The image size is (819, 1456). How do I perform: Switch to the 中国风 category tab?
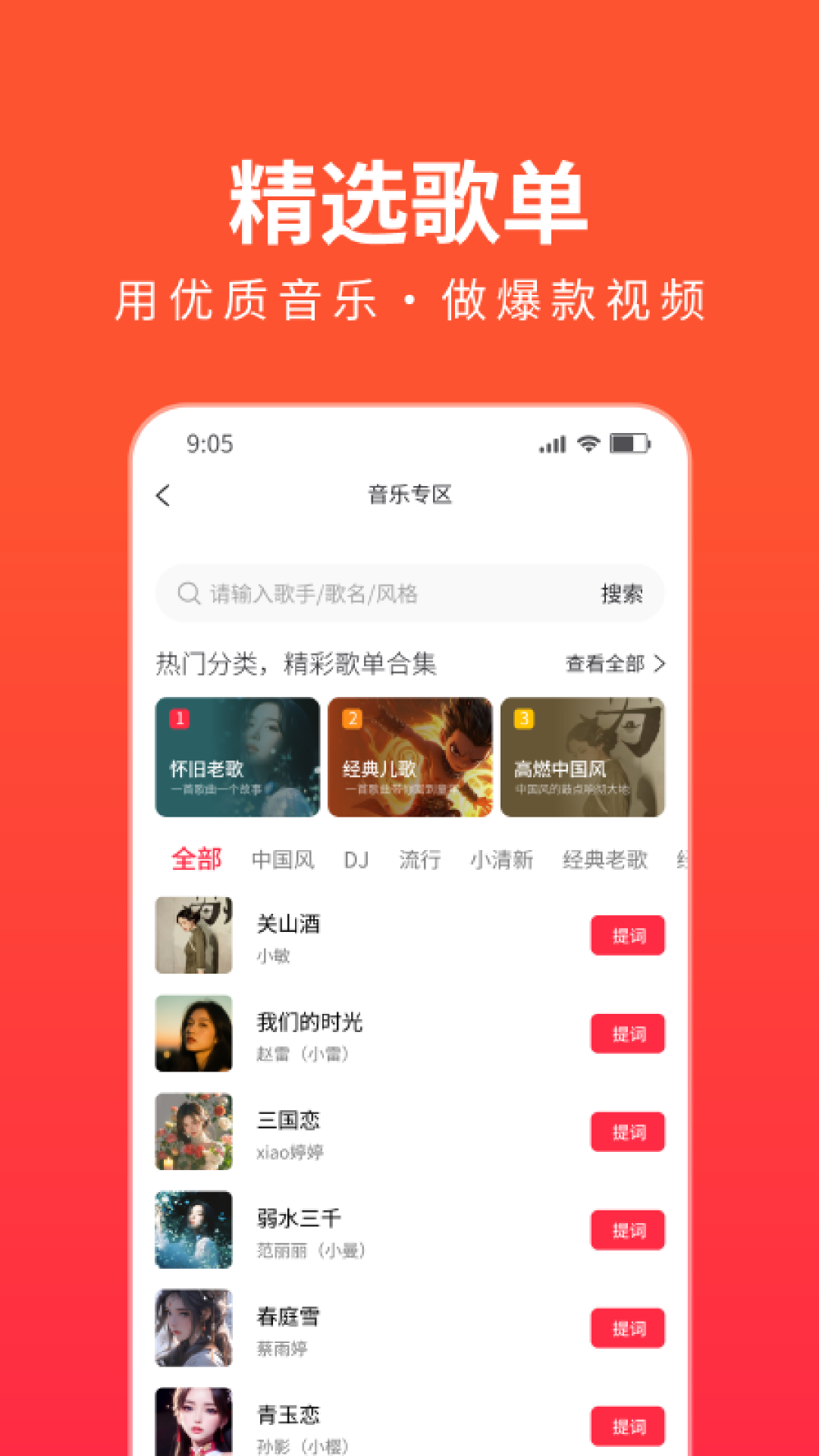tap(281, 859)
